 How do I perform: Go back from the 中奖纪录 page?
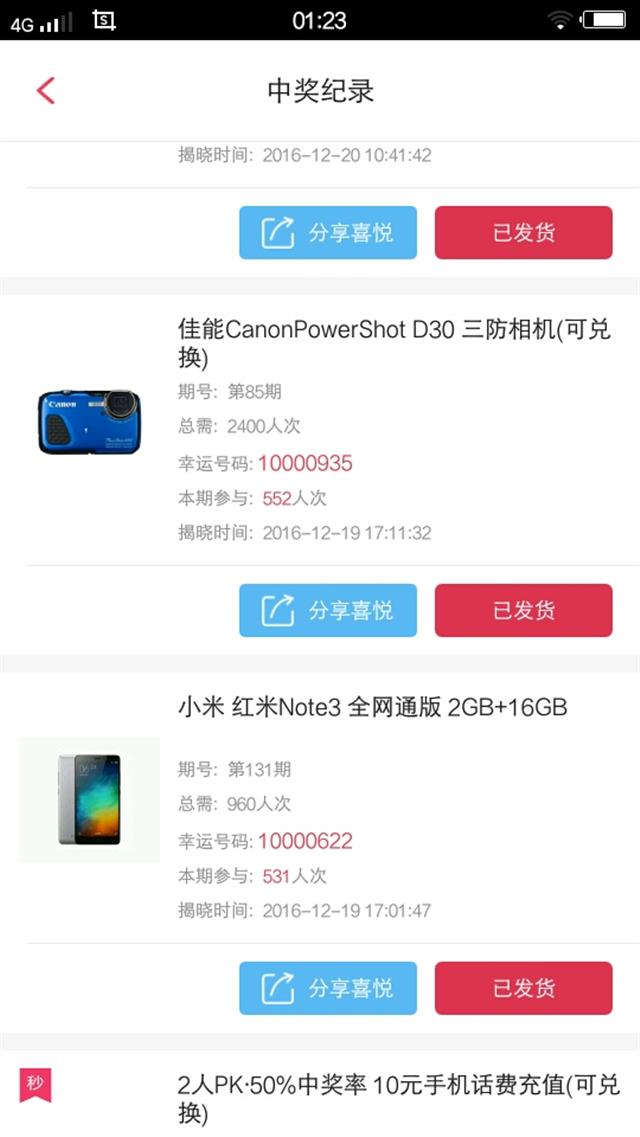tap(46, 91)
